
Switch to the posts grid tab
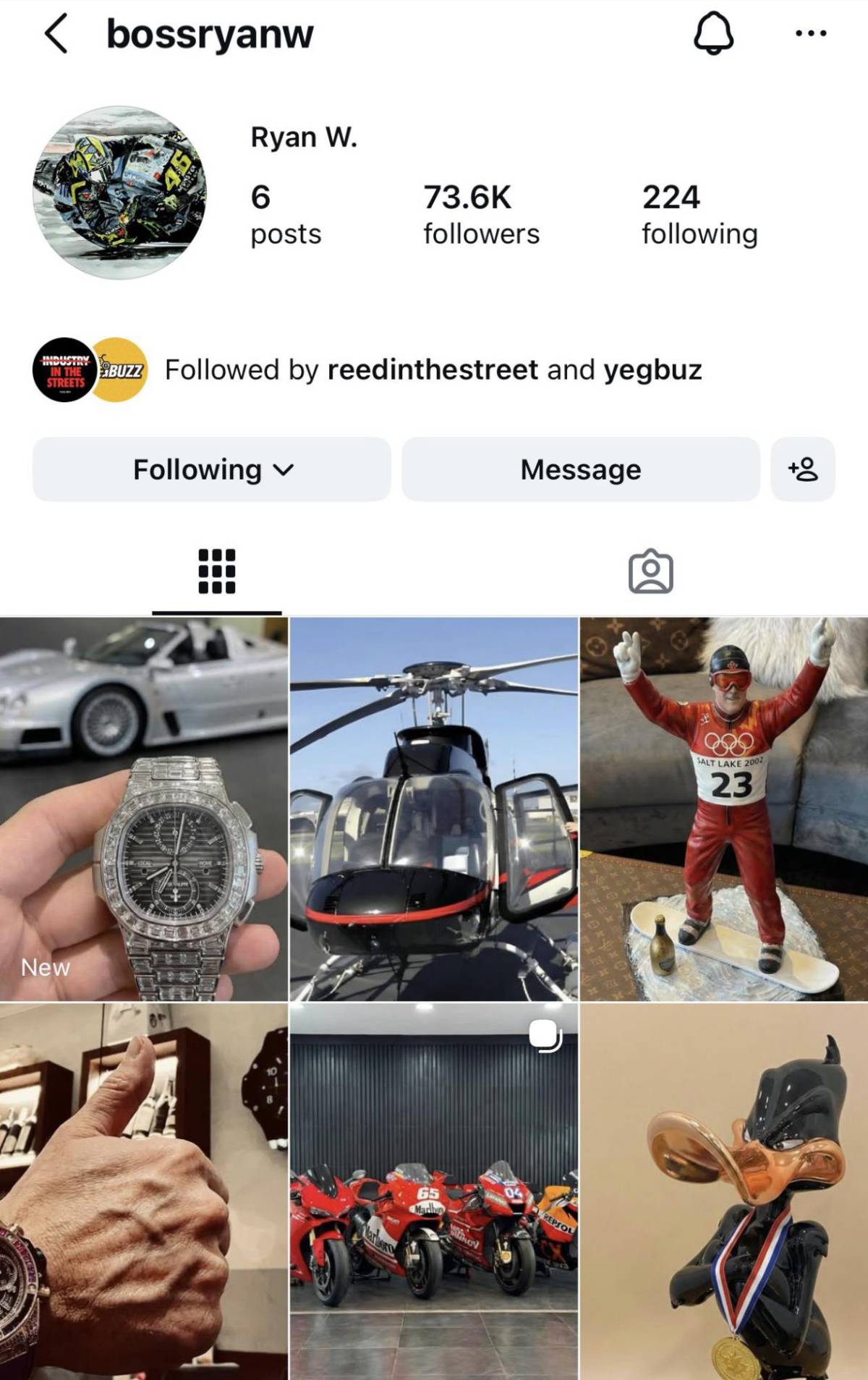click(x=216, y=571)
